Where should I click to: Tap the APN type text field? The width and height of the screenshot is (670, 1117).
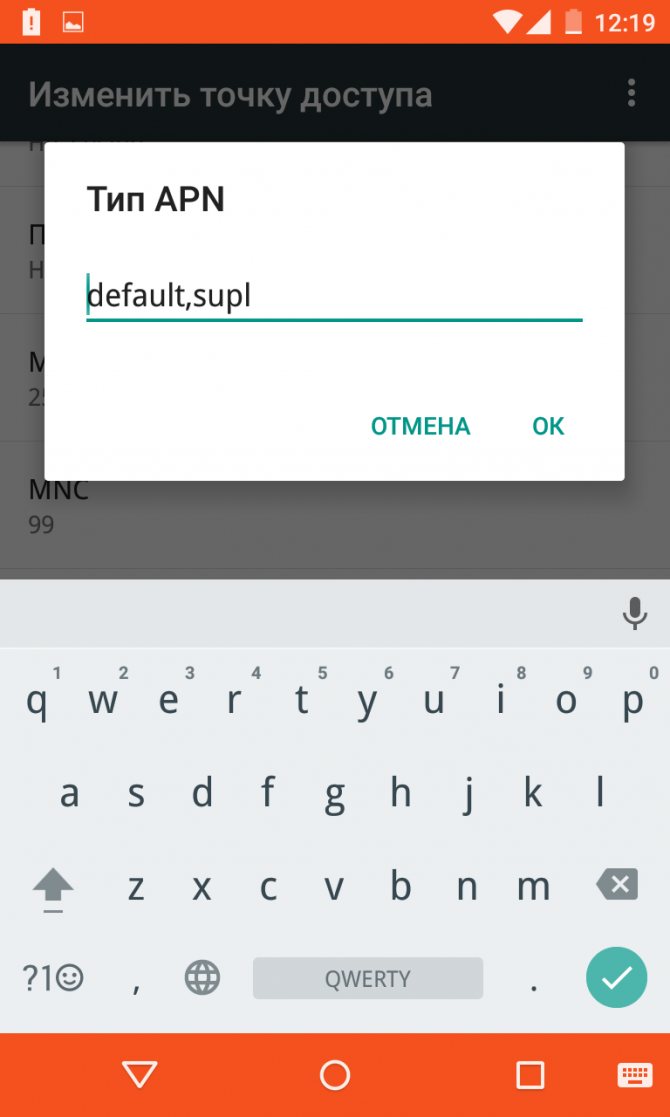334,296
